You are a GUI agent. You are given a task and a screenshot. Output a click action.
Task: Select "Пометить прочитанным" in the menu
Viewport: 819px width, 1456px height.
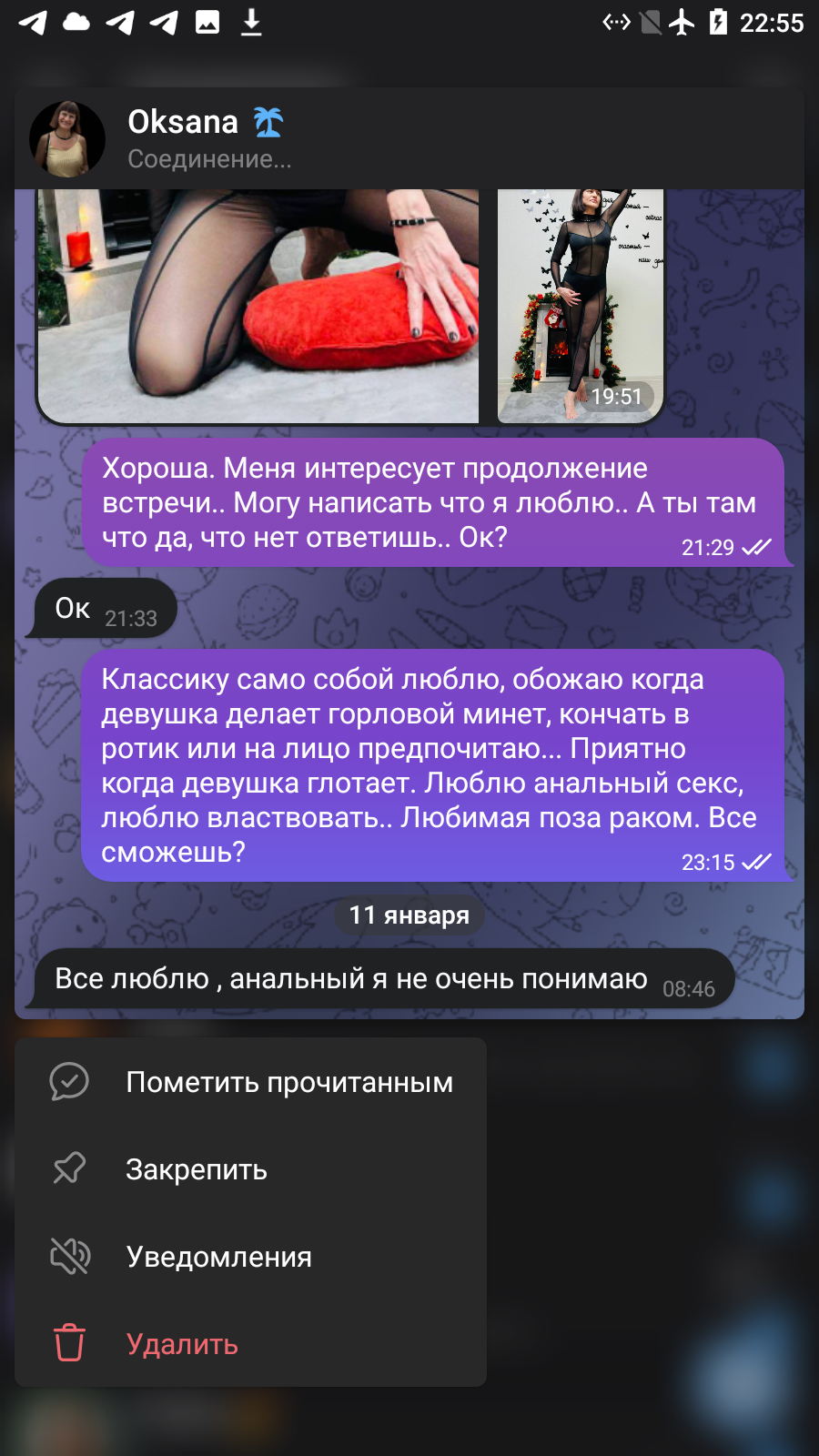[x=250, y=1082]
